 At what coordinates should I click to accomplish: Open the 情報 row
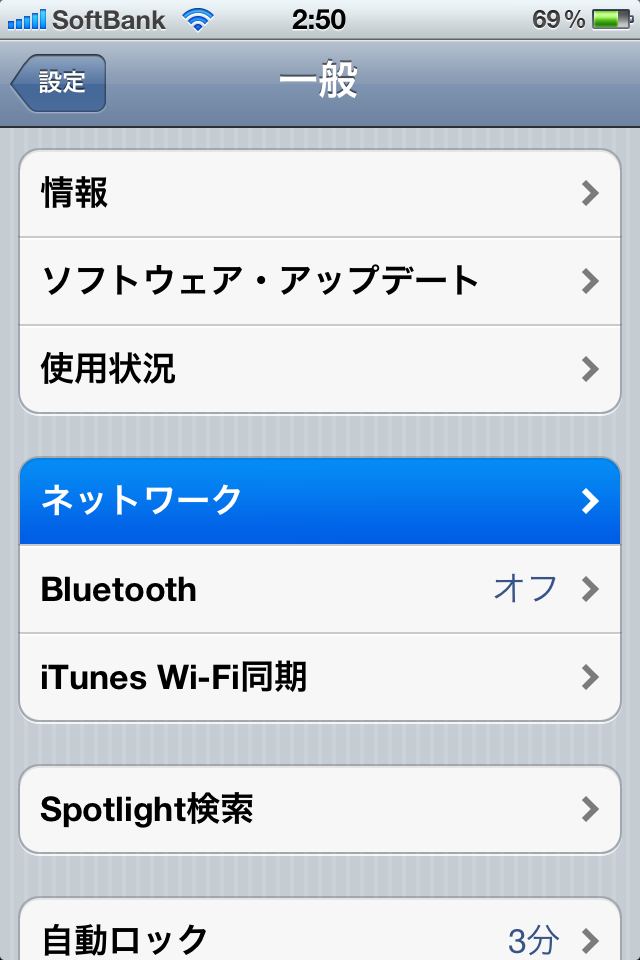[320, 194]
